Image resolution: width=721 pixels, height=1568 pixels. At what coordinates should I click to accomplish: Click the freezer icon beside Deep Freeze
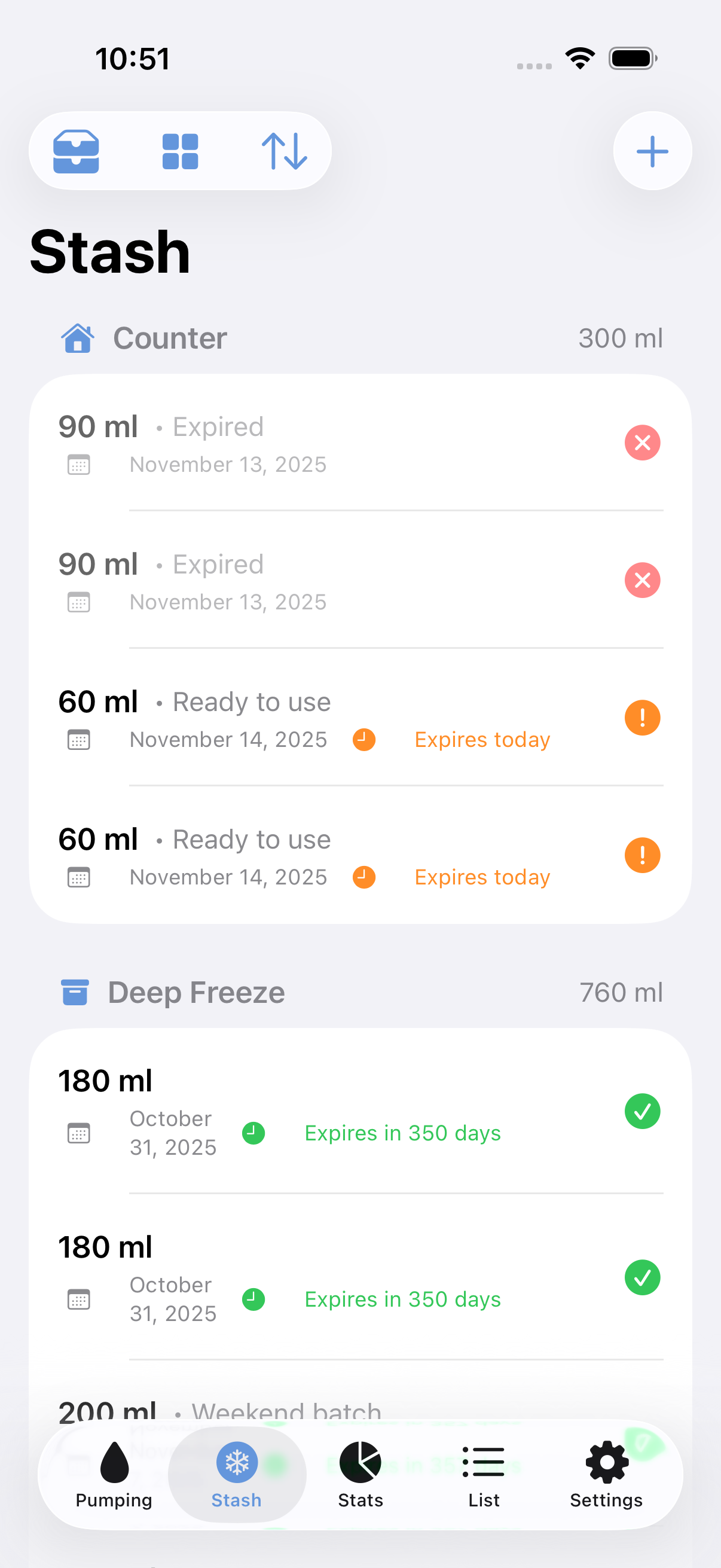pyautogui.click(x=75, y=991)
